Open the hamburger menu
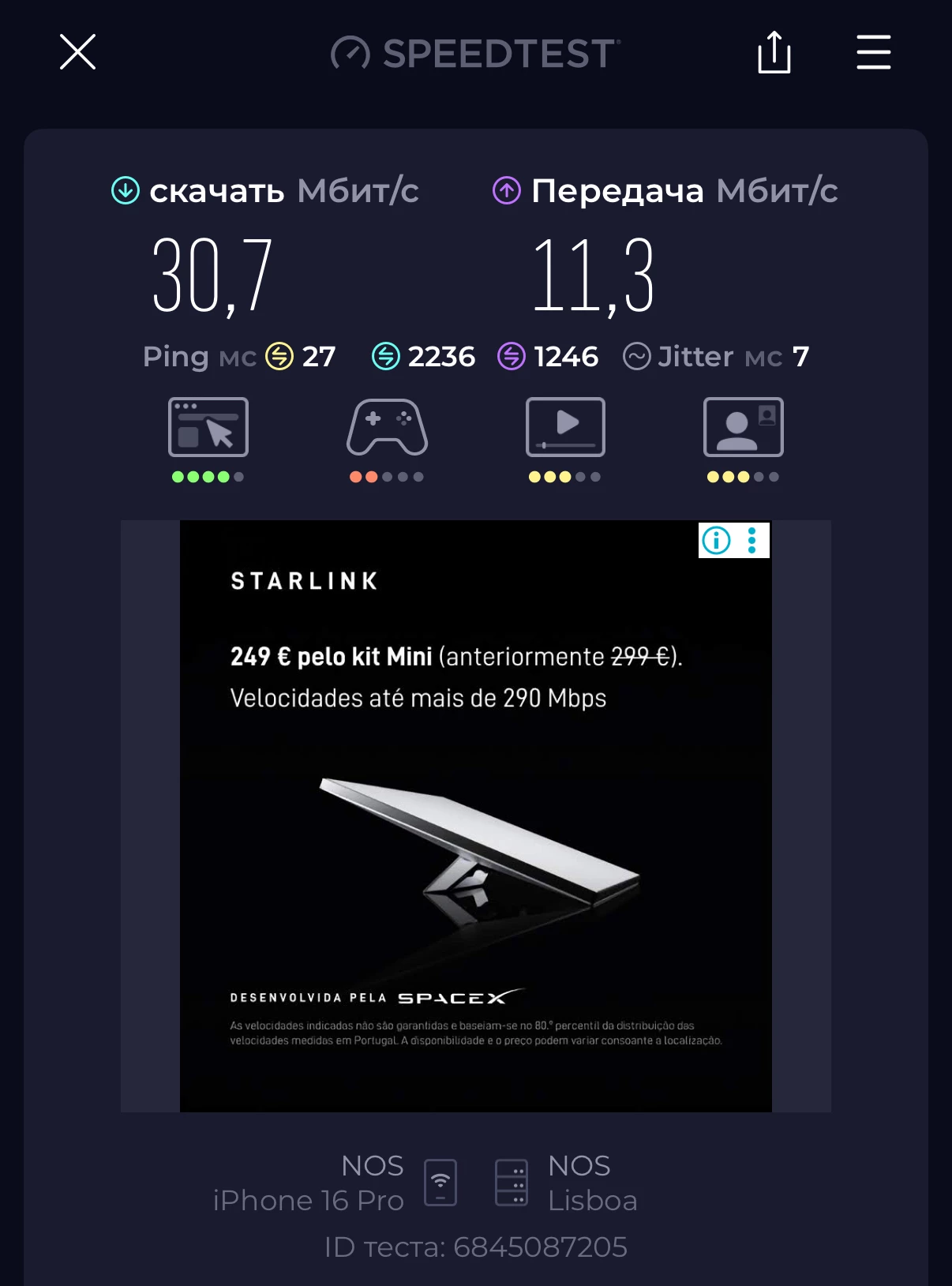Screen dimensions: 952x1286 pos(874,52)
